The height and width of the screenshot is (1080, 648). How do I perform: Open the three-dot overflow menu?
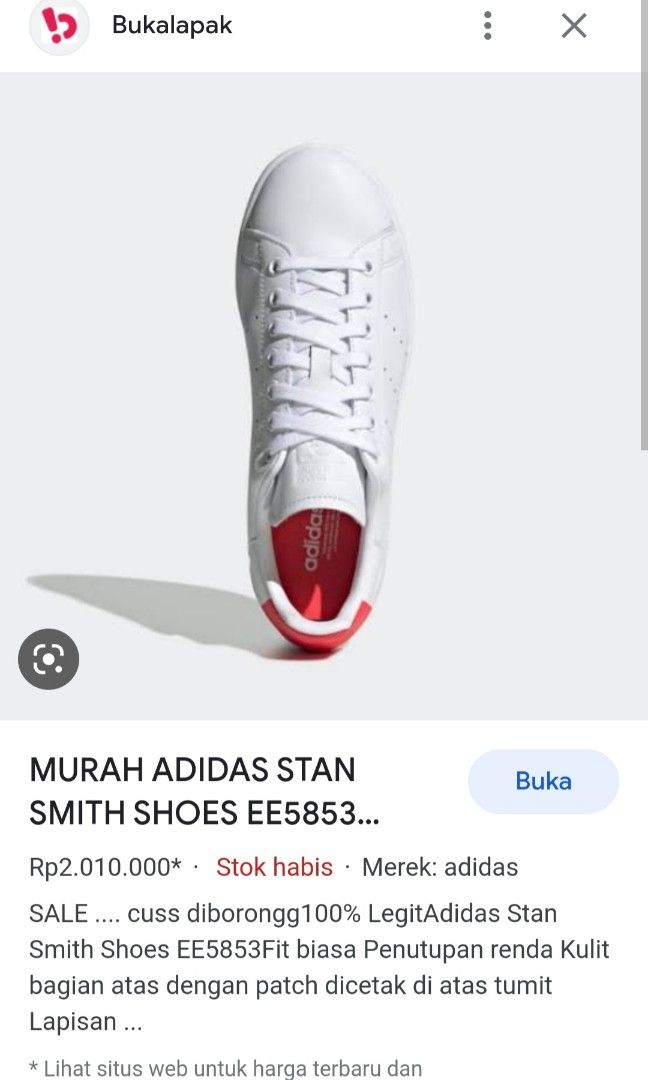[x=488, y=26]
